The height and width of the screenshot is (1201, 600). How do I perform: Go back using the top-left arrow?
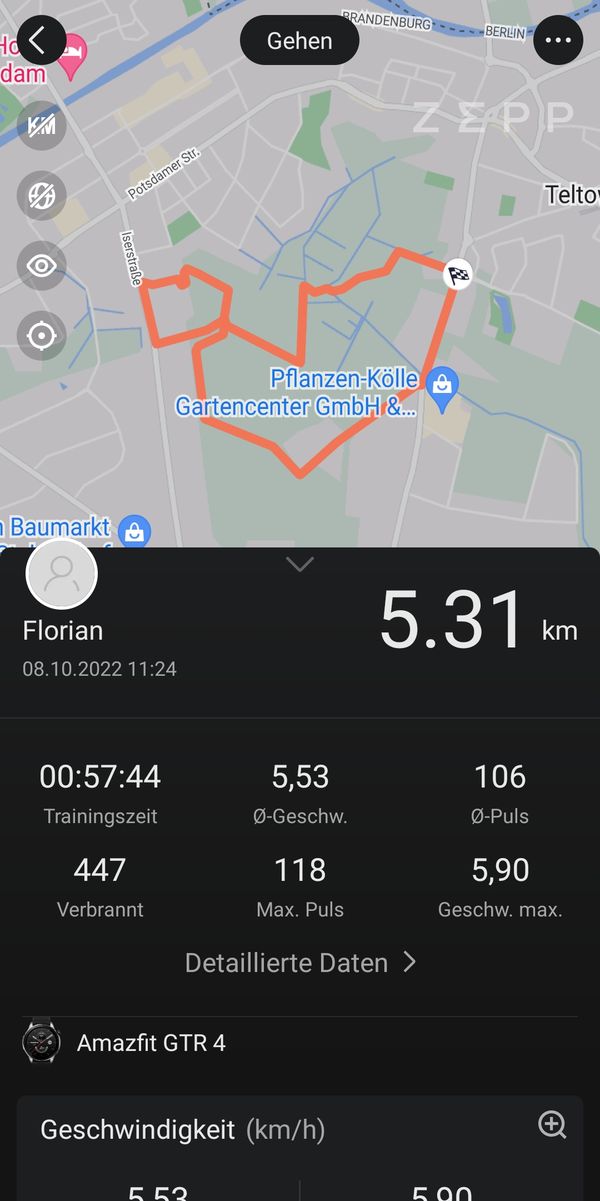[x=41, y=41]
